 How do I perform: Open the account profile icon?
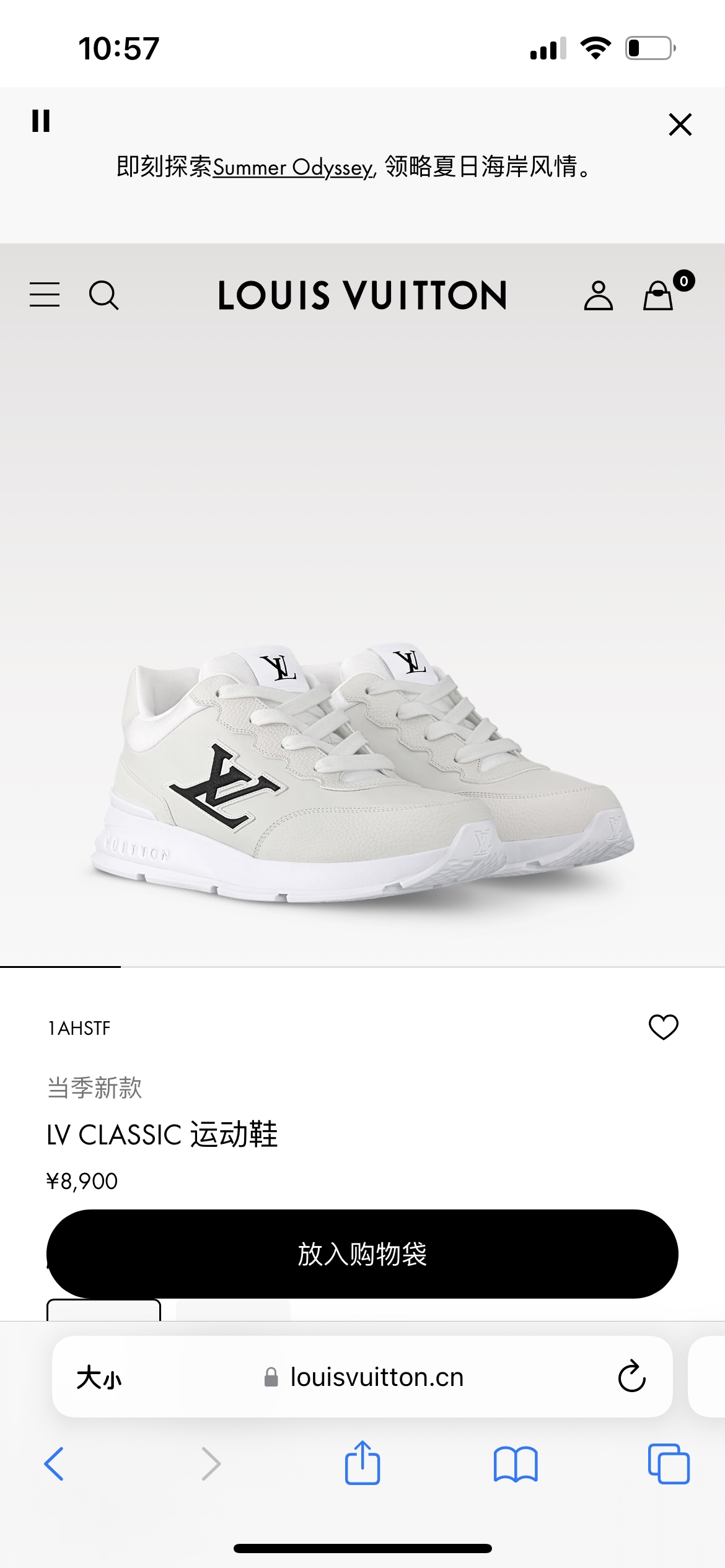click(x=598, y=295)
